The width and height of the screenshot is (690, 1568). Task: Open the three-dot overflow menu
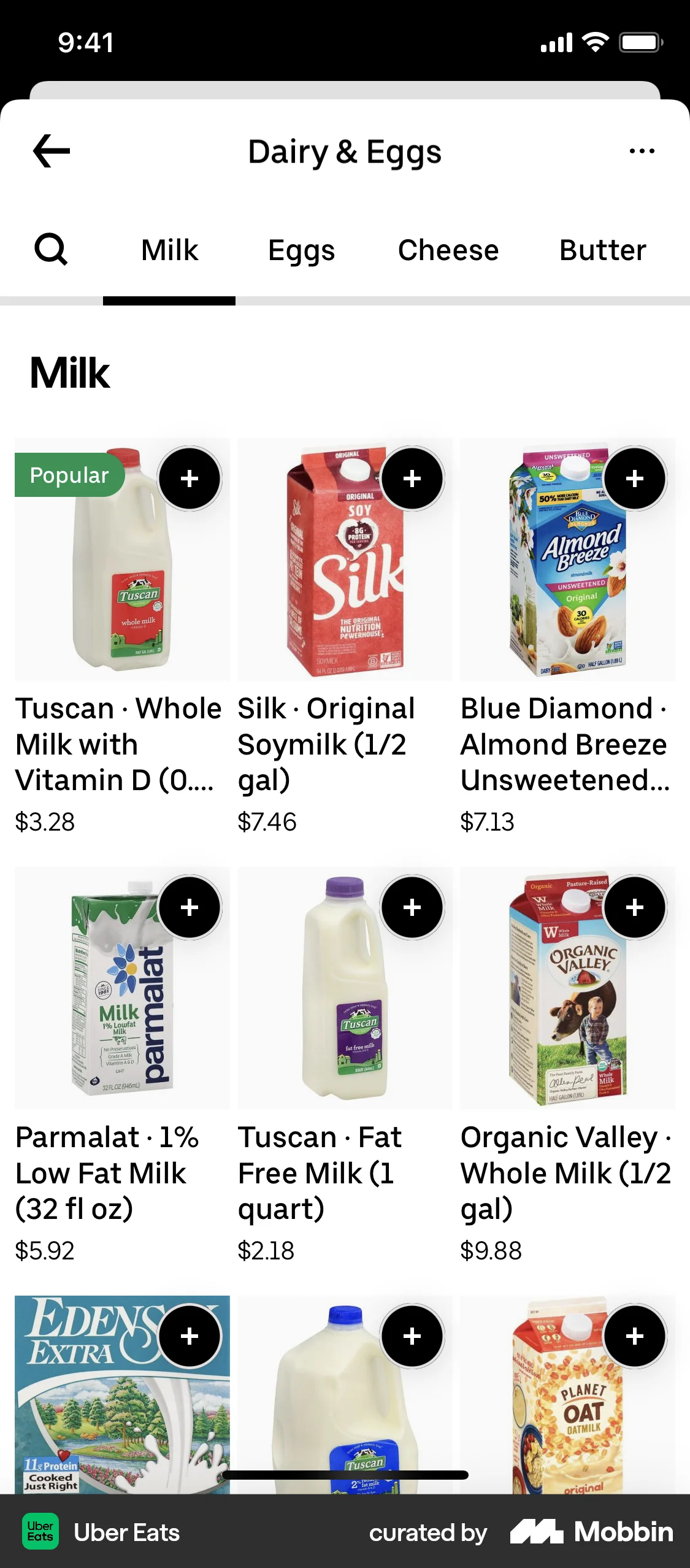coord(642,151)
